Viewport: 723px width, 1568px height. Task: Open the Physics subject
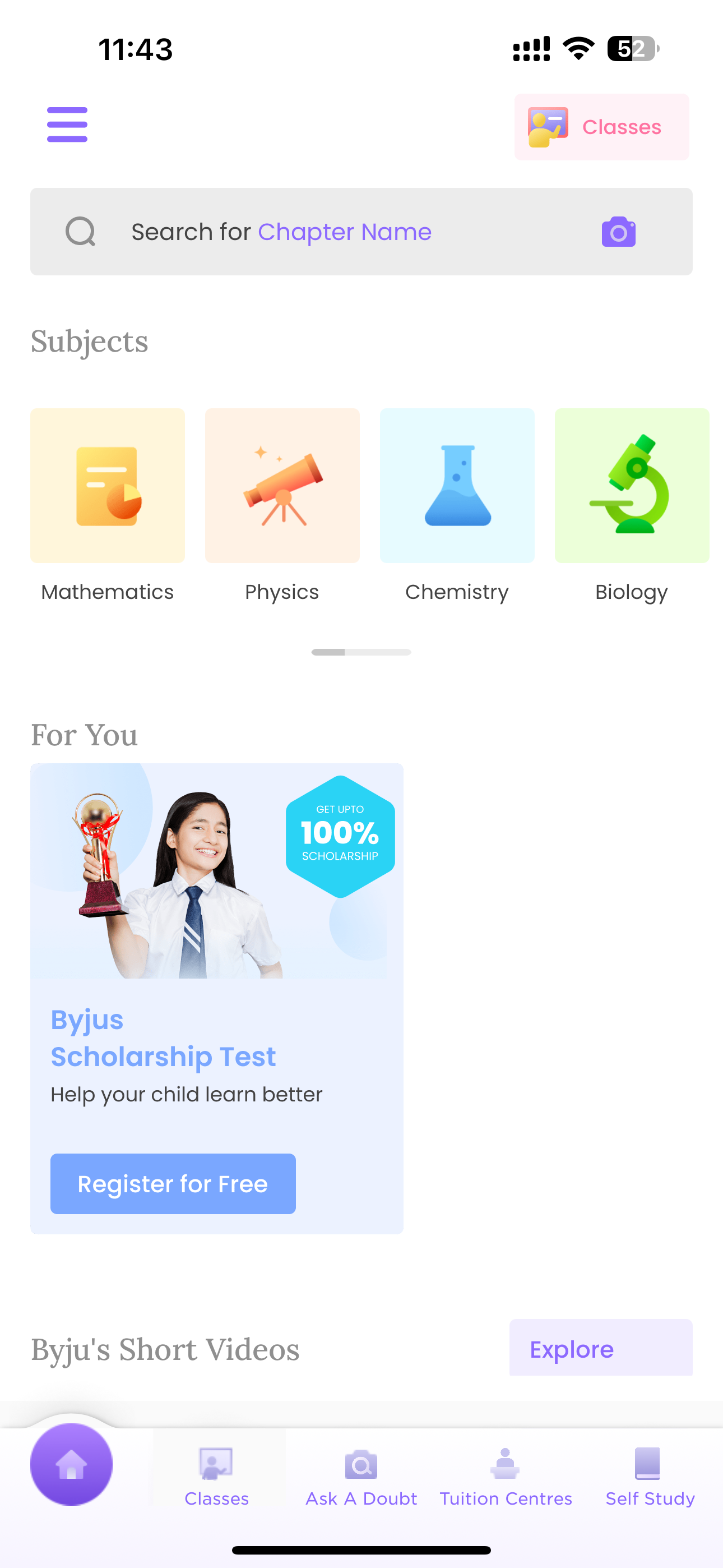click(282, 486)
